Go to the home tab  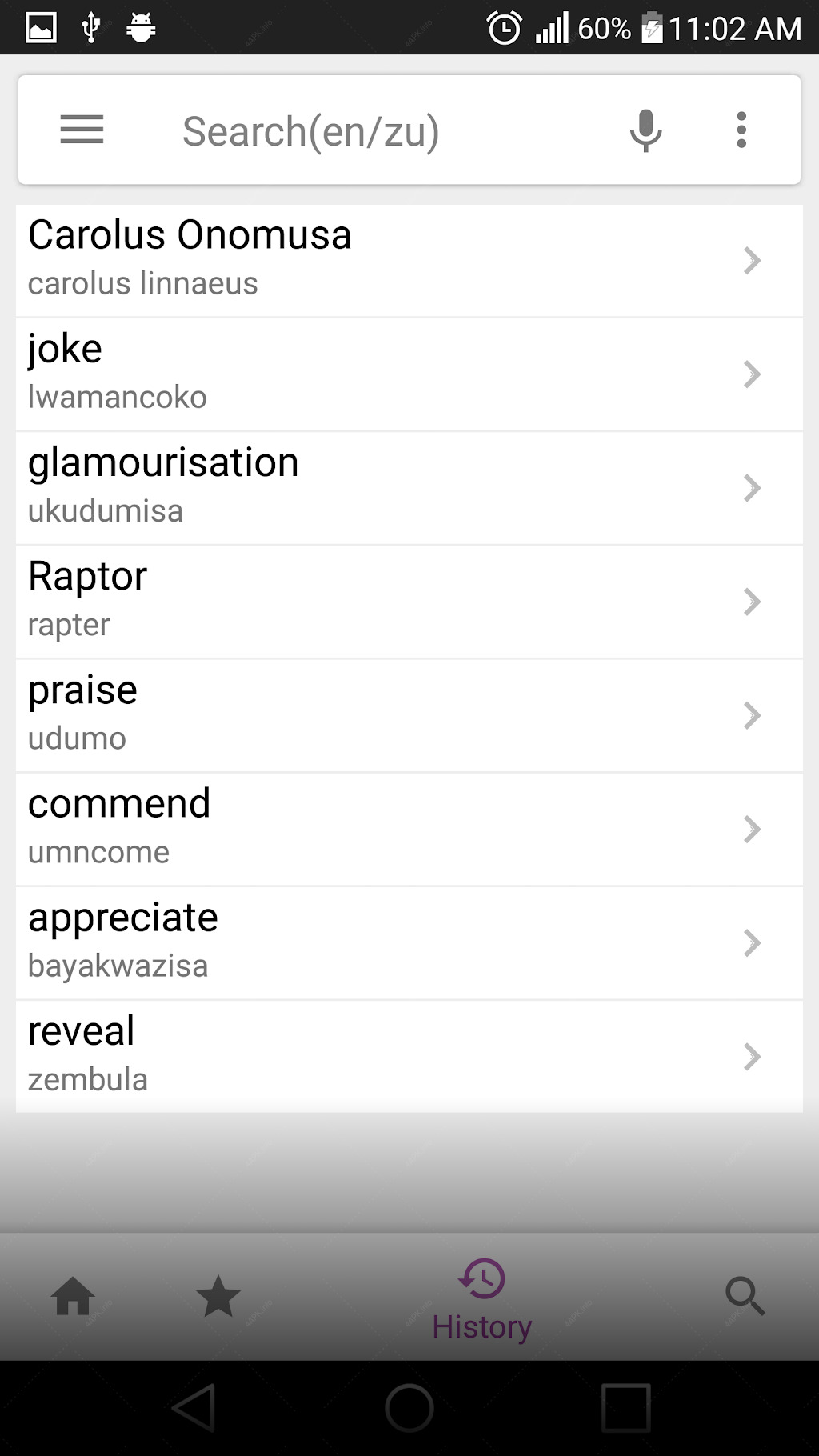coord(73,1296)
